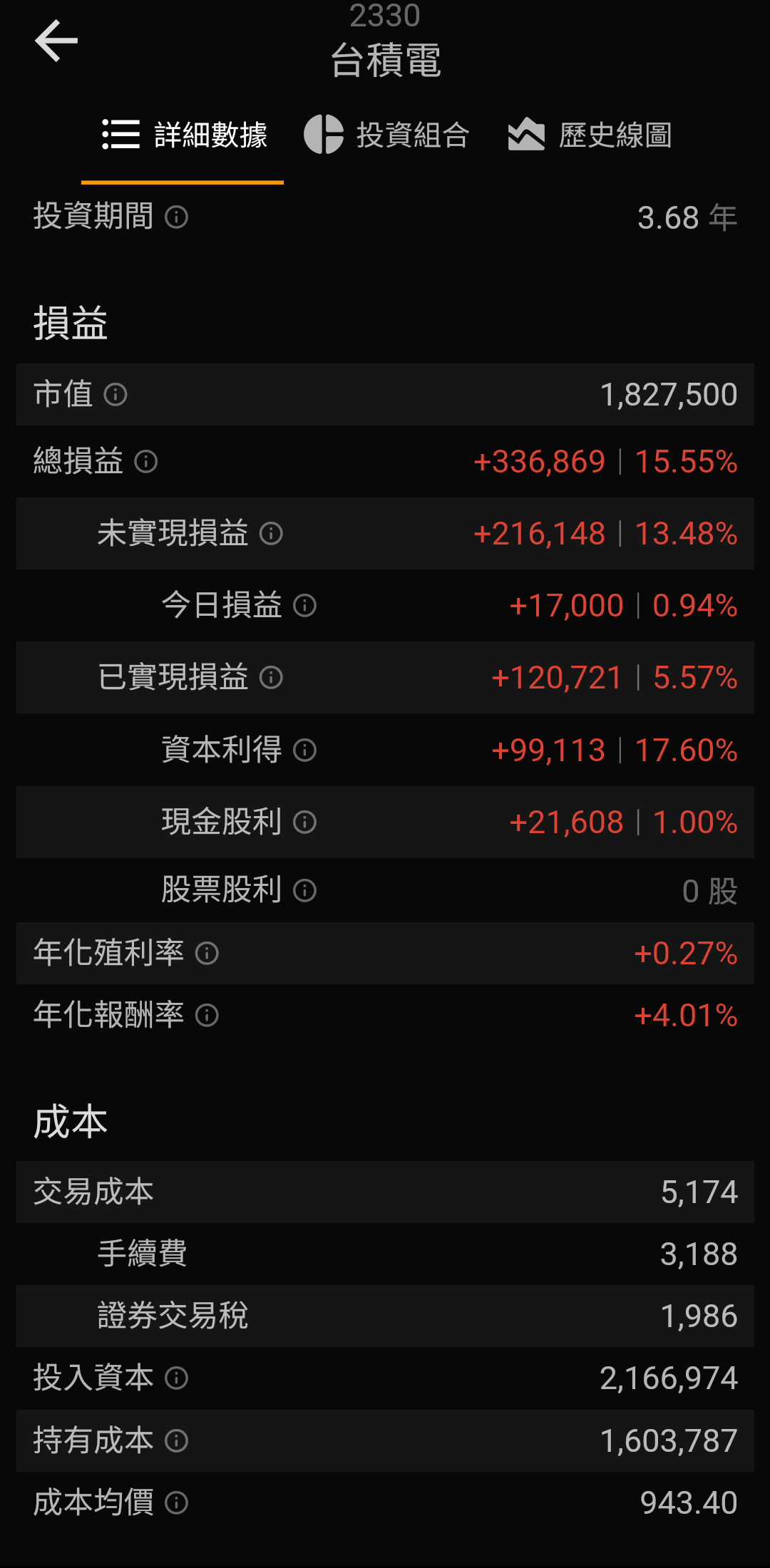Tap the info icon beside 市值
770x1568 pixels.
(x=115, y=394)
